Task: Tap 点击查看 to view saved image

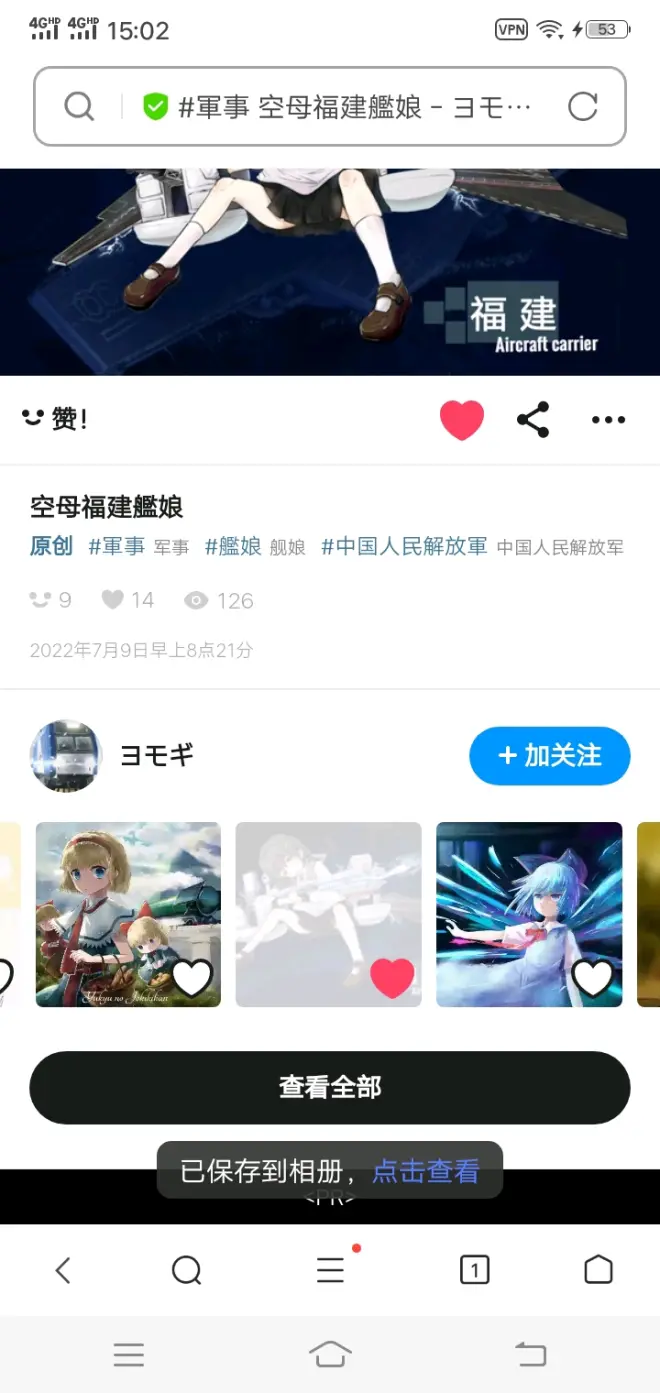Action: click(426, 1171)
